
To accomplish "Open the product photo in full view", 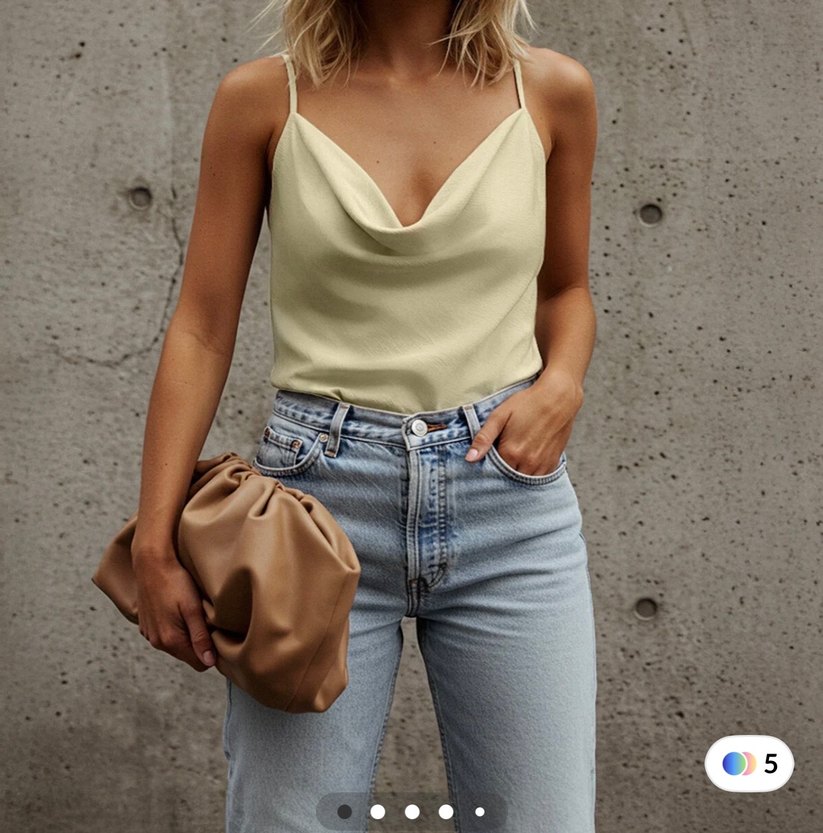I will pyautogui.click(x=411, y=400).
